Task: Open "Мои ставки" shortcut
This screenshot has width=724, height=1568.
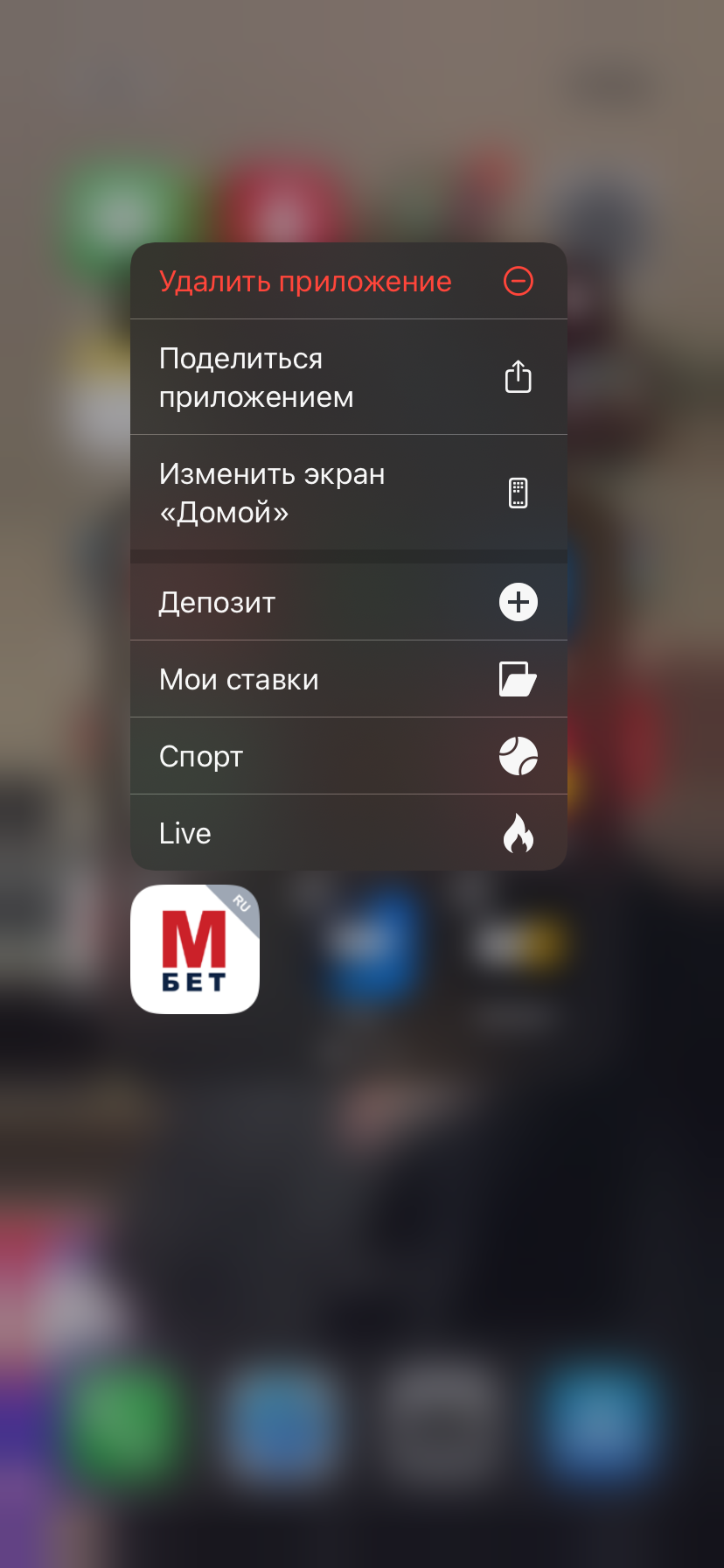Action: [x=348, y=680]
